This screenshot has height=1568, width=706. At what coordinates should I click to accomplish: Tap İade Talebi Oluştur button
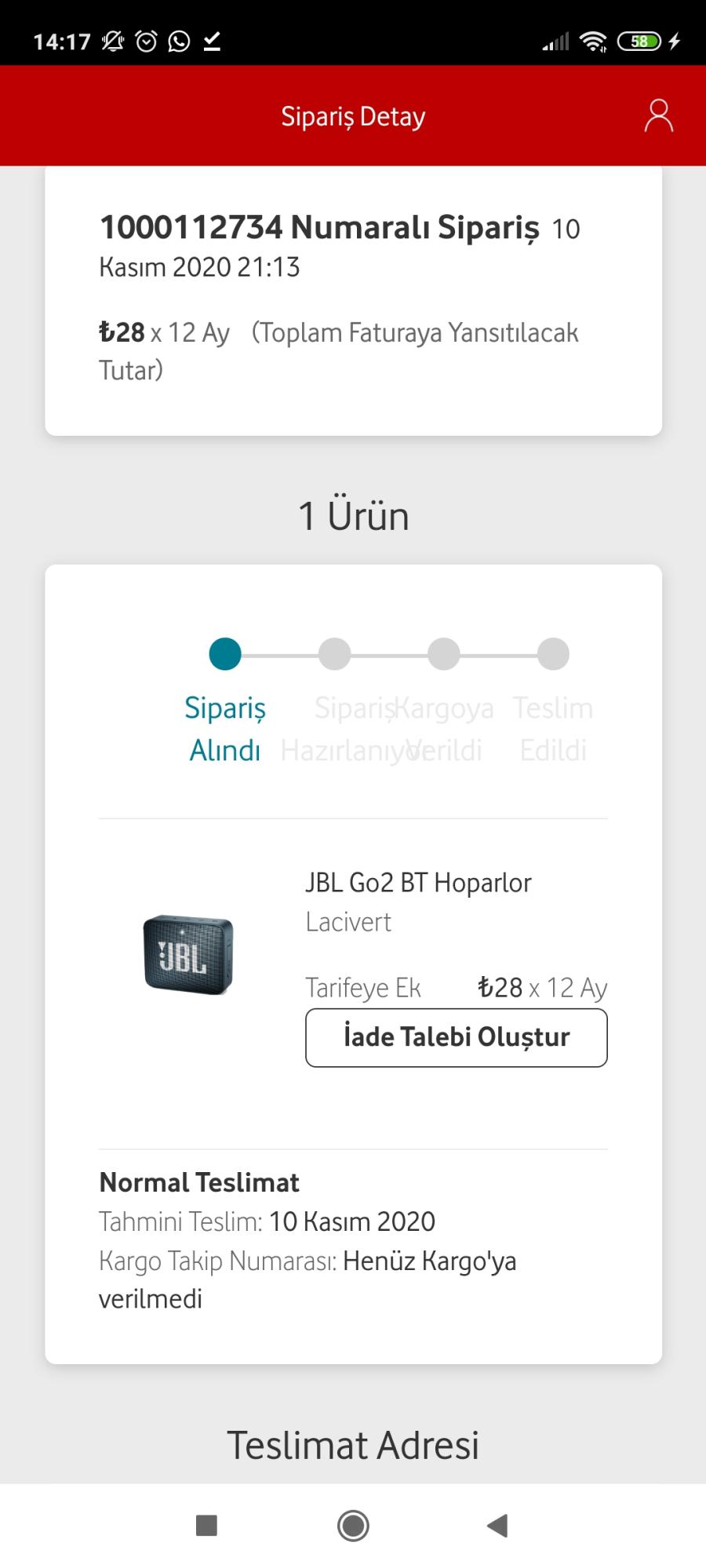coord(456,1037)
